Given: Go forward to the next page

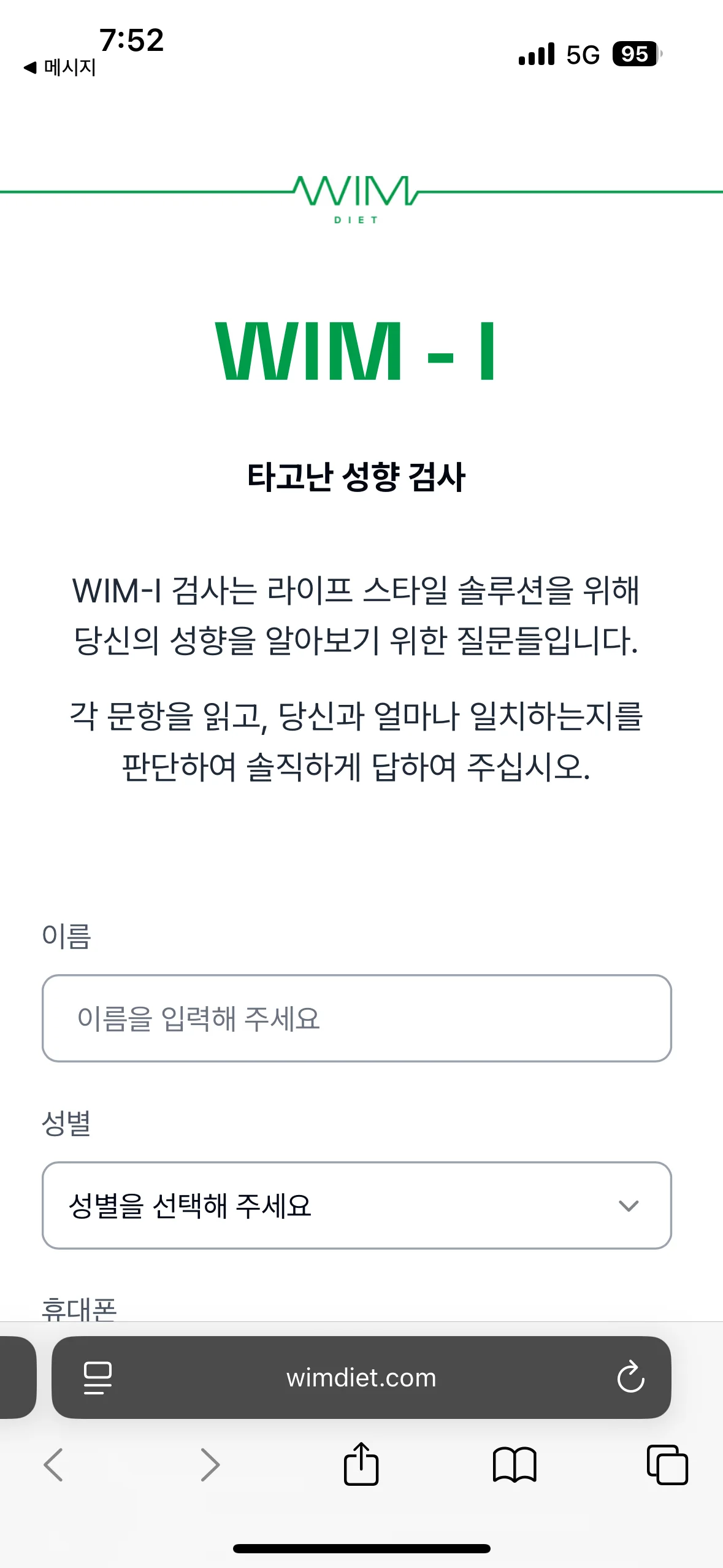Looking at the screenshot, I should (210, 1465).
